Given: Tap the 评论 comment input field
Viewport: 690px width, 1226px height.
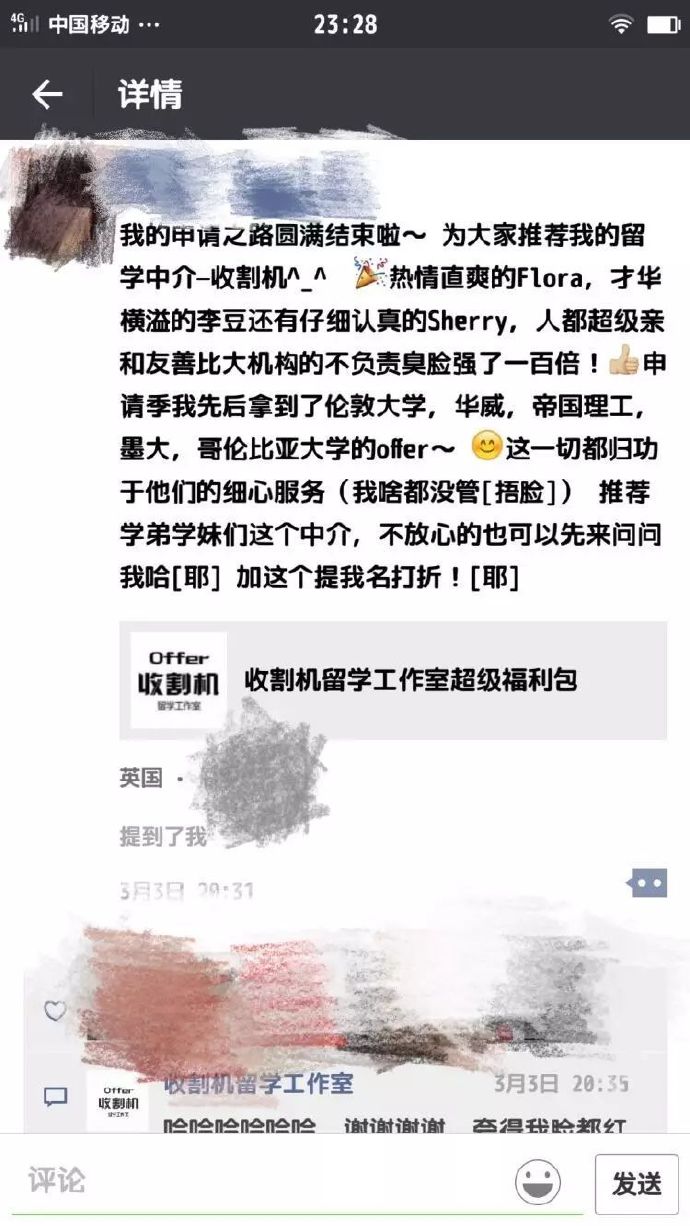Looking at the screenshot, I should [x=260, y=1181].
